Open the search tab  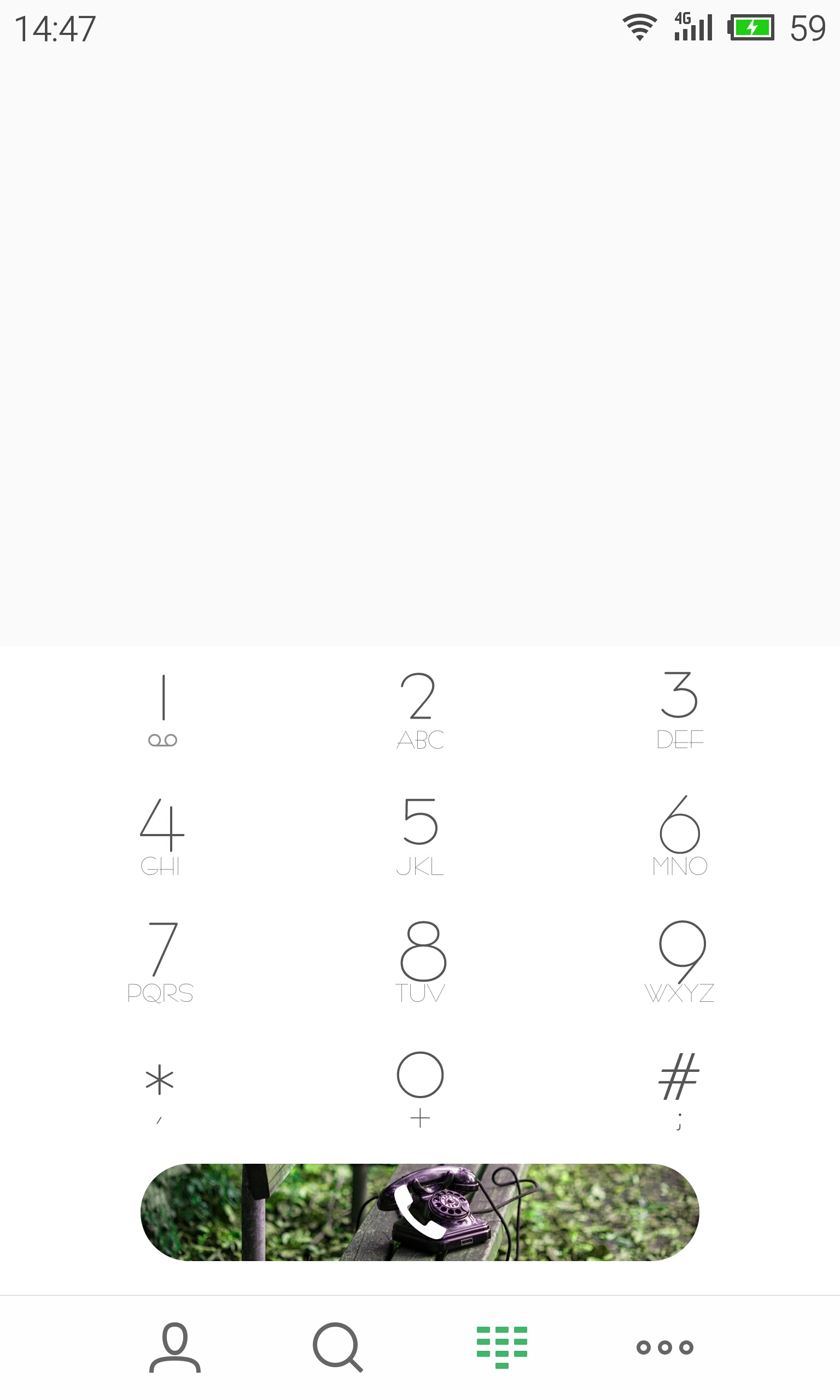[337, 1347]
